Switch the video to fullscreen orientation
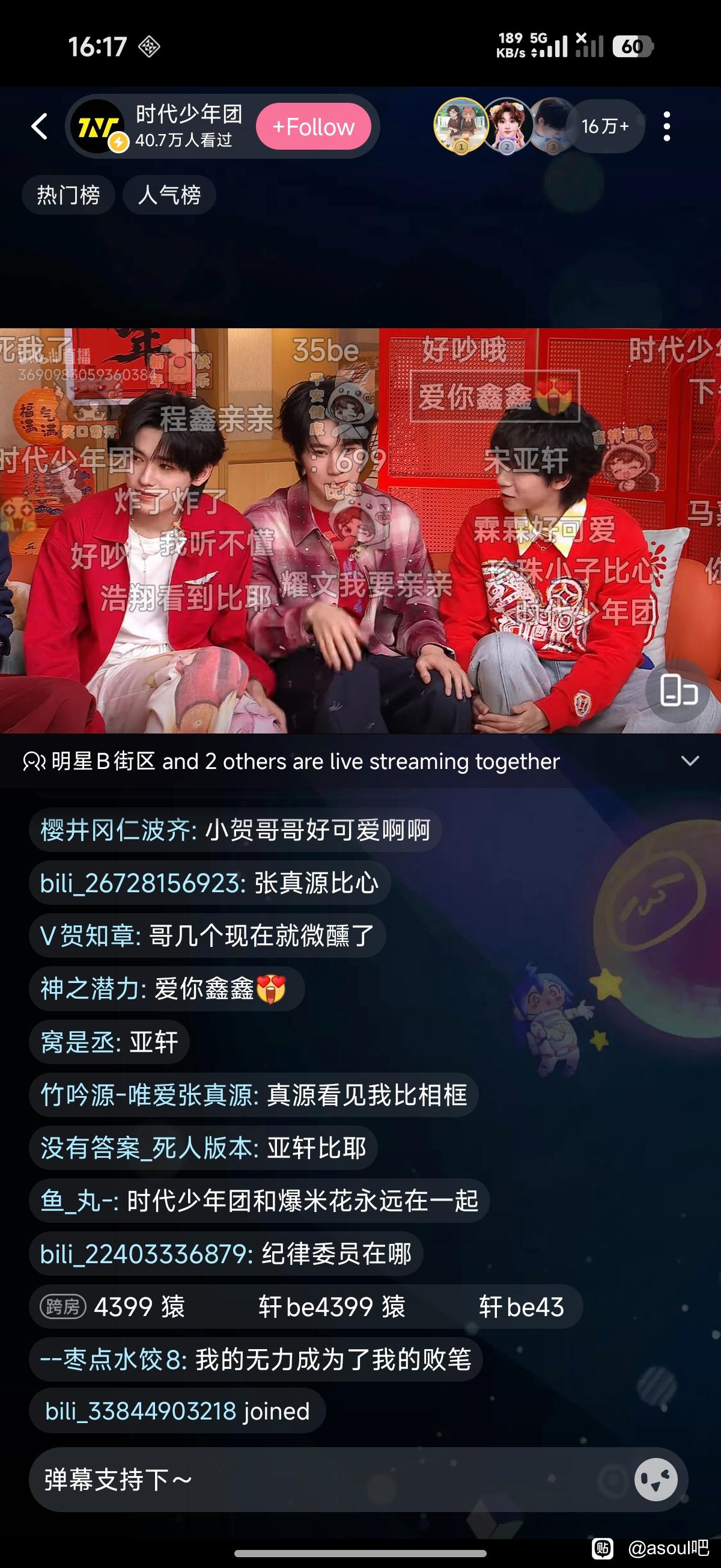Image resolution: width=721 pixels, height=1568 pixels. coord(678,690)
